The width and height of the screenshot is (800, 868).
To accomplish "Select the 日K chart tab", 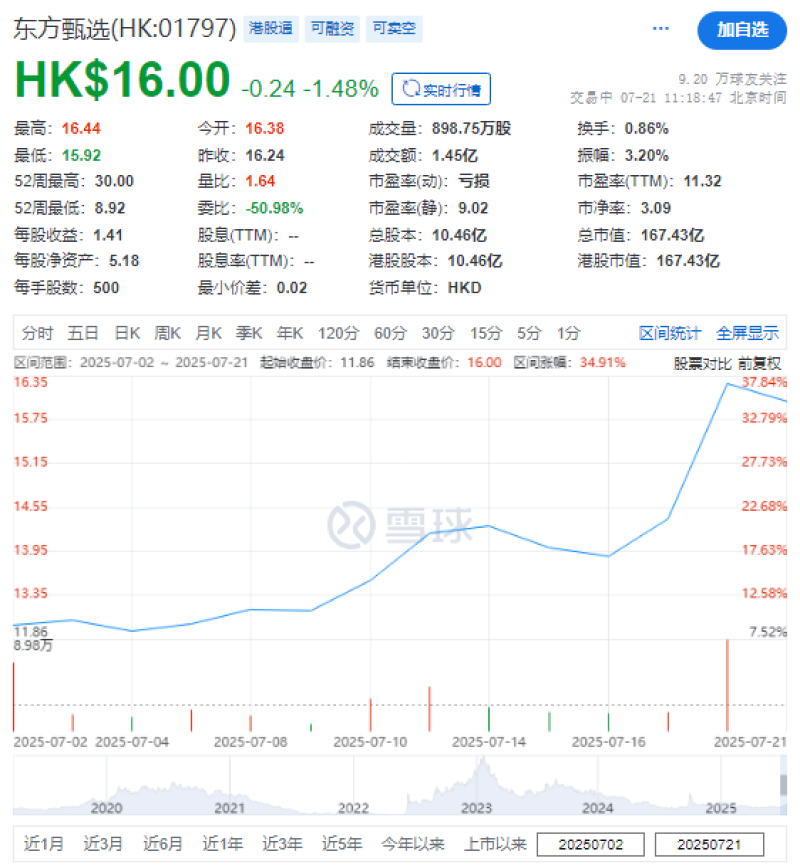I will pyautogui.click(x=127, y=333).
